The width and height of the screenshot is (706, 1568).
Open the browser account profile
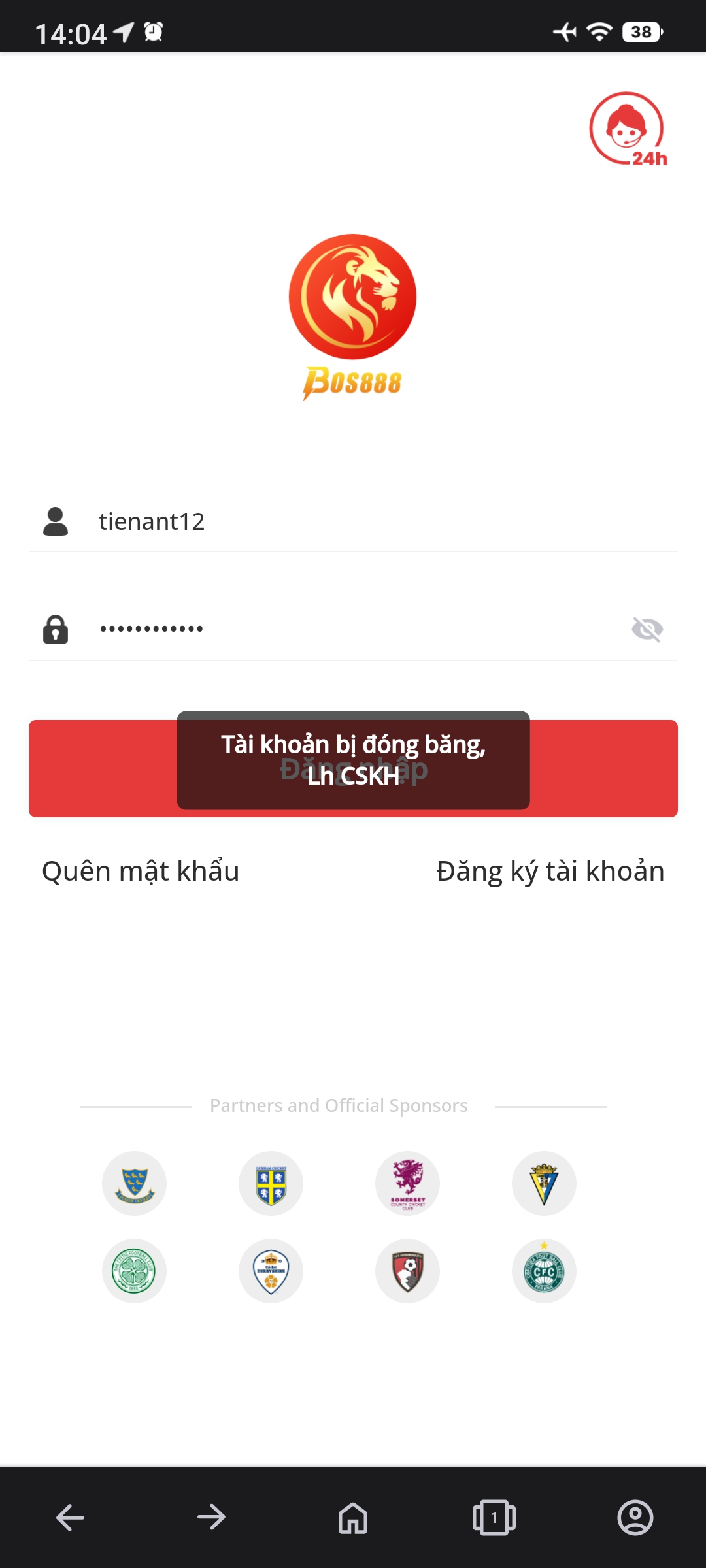click(635, 1517)
